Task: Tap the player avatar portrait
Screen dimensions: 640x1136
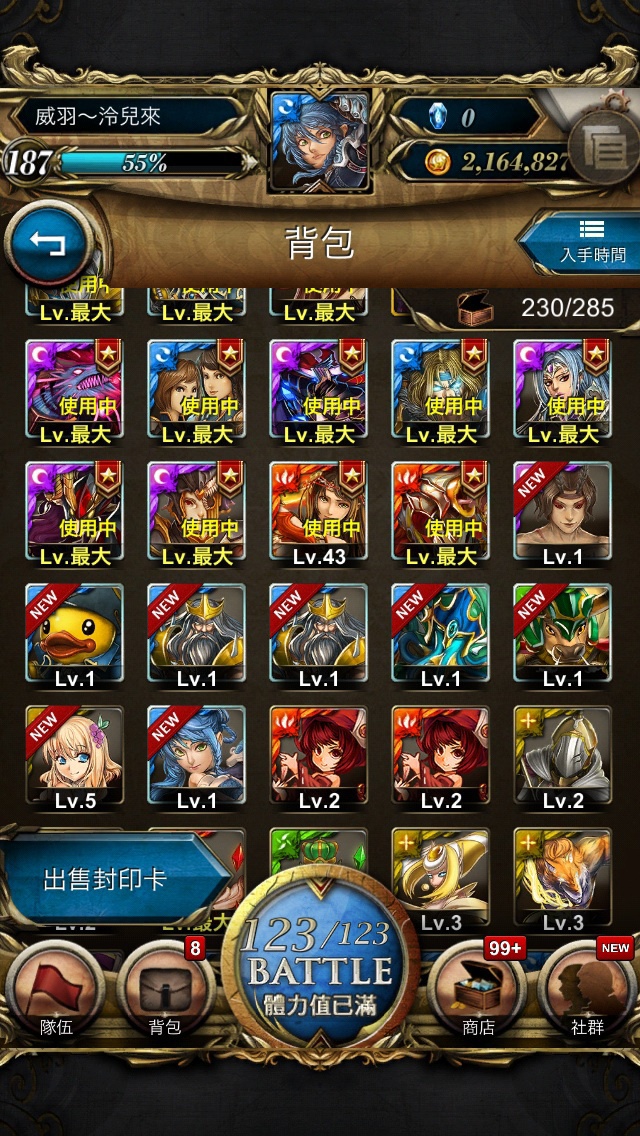Action: click(x=320, y=141)
